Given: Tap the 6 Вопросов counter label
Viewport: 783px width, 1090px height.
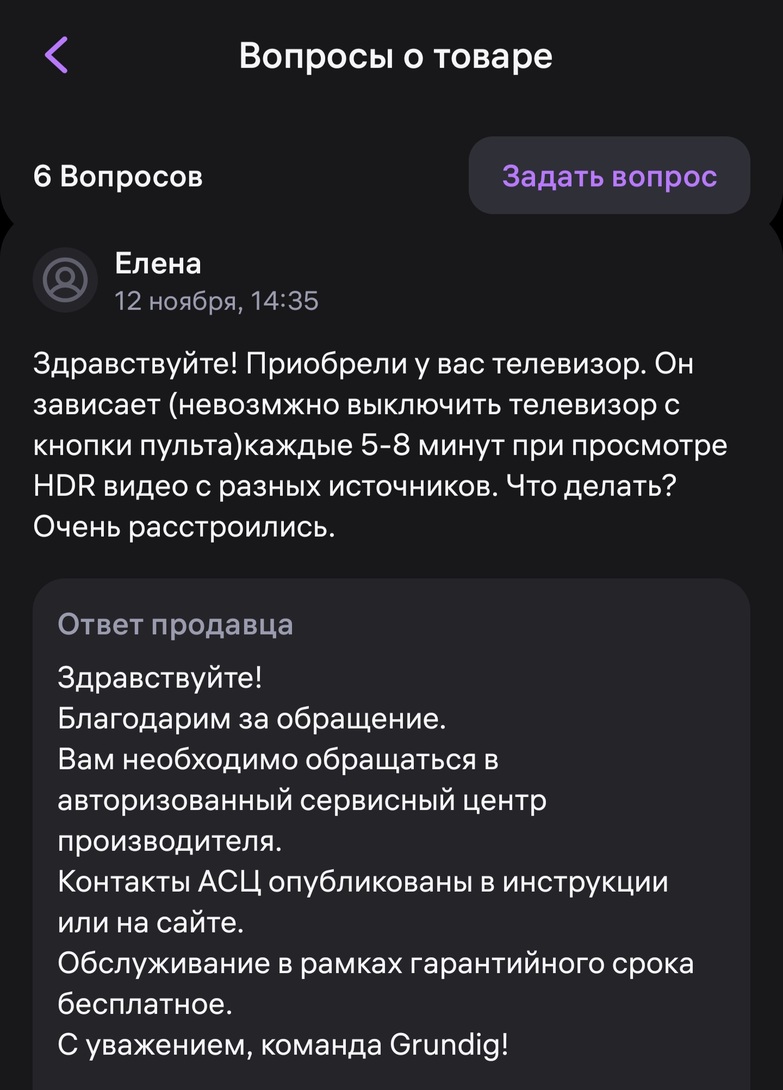Looking at the screenshot, I should [x=118, y=176].
